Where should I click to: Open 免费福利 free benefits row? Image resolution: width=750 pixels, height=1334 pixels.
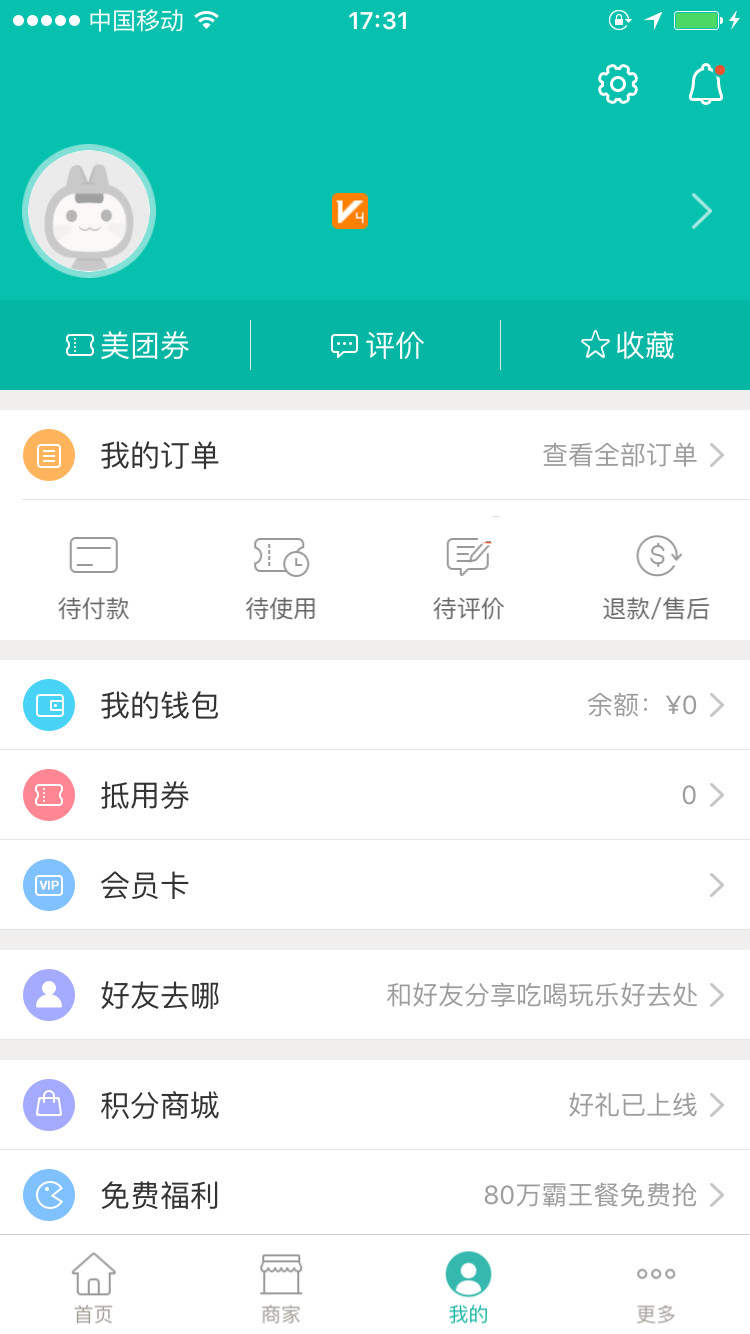375,1193
